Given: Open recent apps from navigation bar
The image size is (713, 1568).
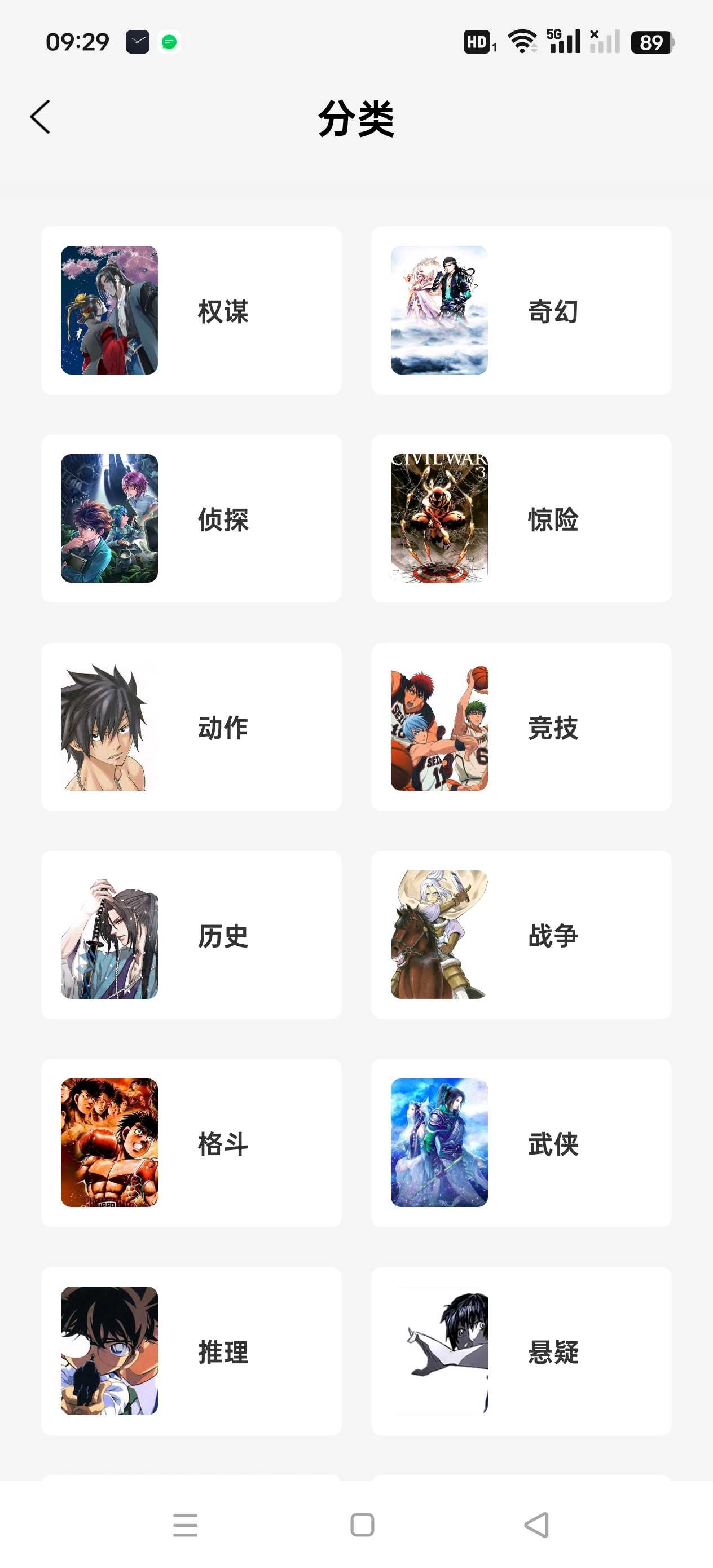Looking at the screenshot, I should coord(185,1525).
